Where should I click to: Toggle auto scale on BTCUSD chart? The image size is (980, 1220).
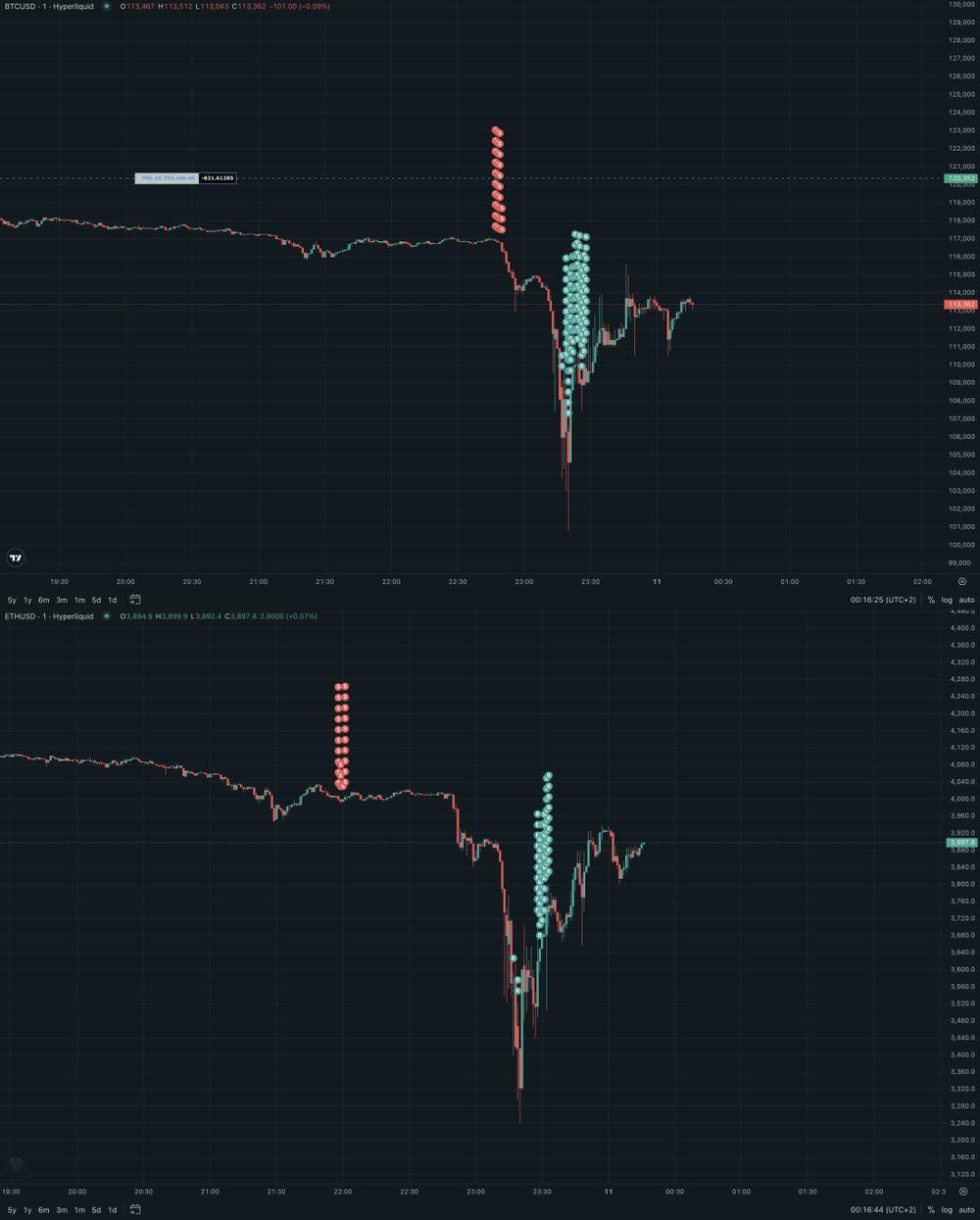pyautogui.click(x=966, y=600)
